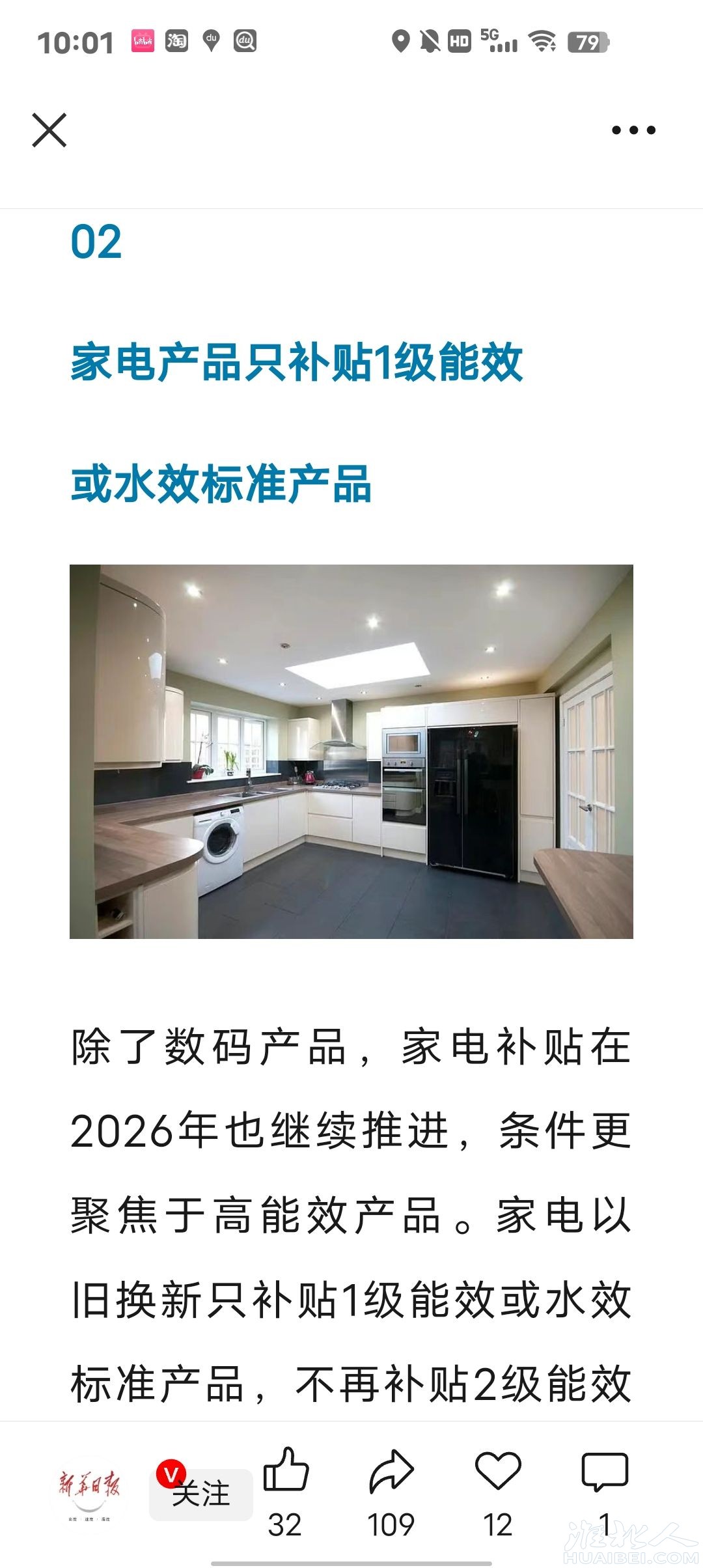Screen dimensions: 703x1568
Task: Open the 新华日报 account profile
Action: tap(89, 1491)
